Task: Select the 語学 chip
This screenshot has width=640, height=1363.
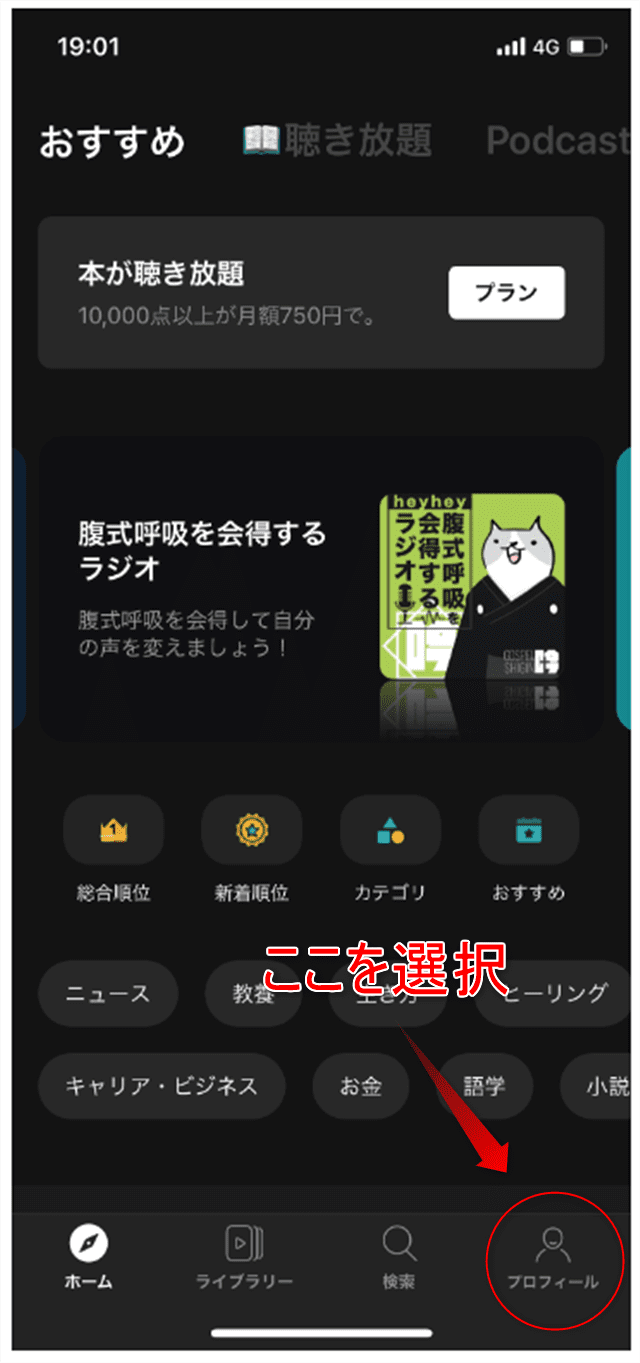Action: pyautogui.click(x=485, y=1086)
